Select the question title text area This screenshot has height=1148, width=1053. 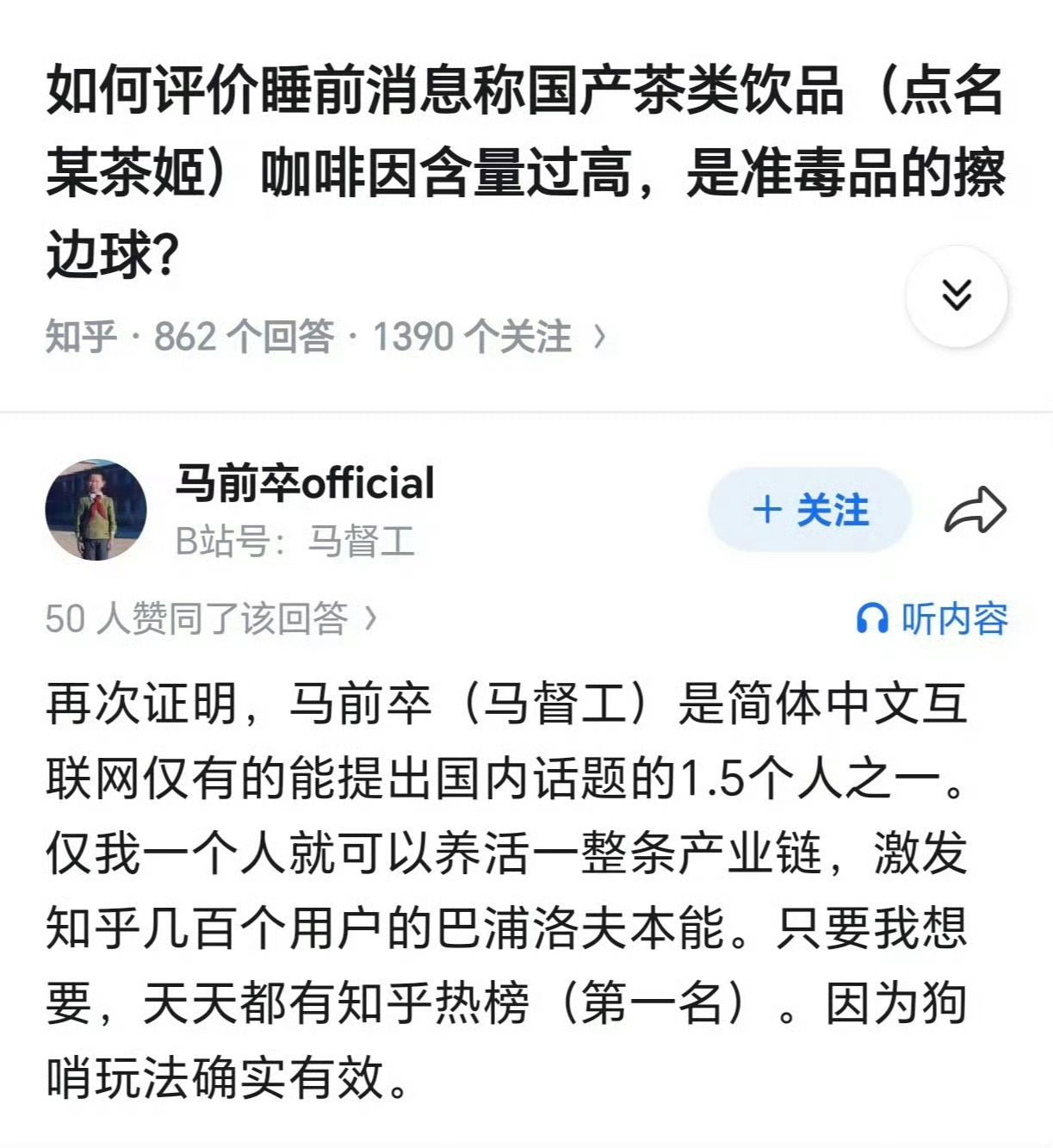coord(517,164)
